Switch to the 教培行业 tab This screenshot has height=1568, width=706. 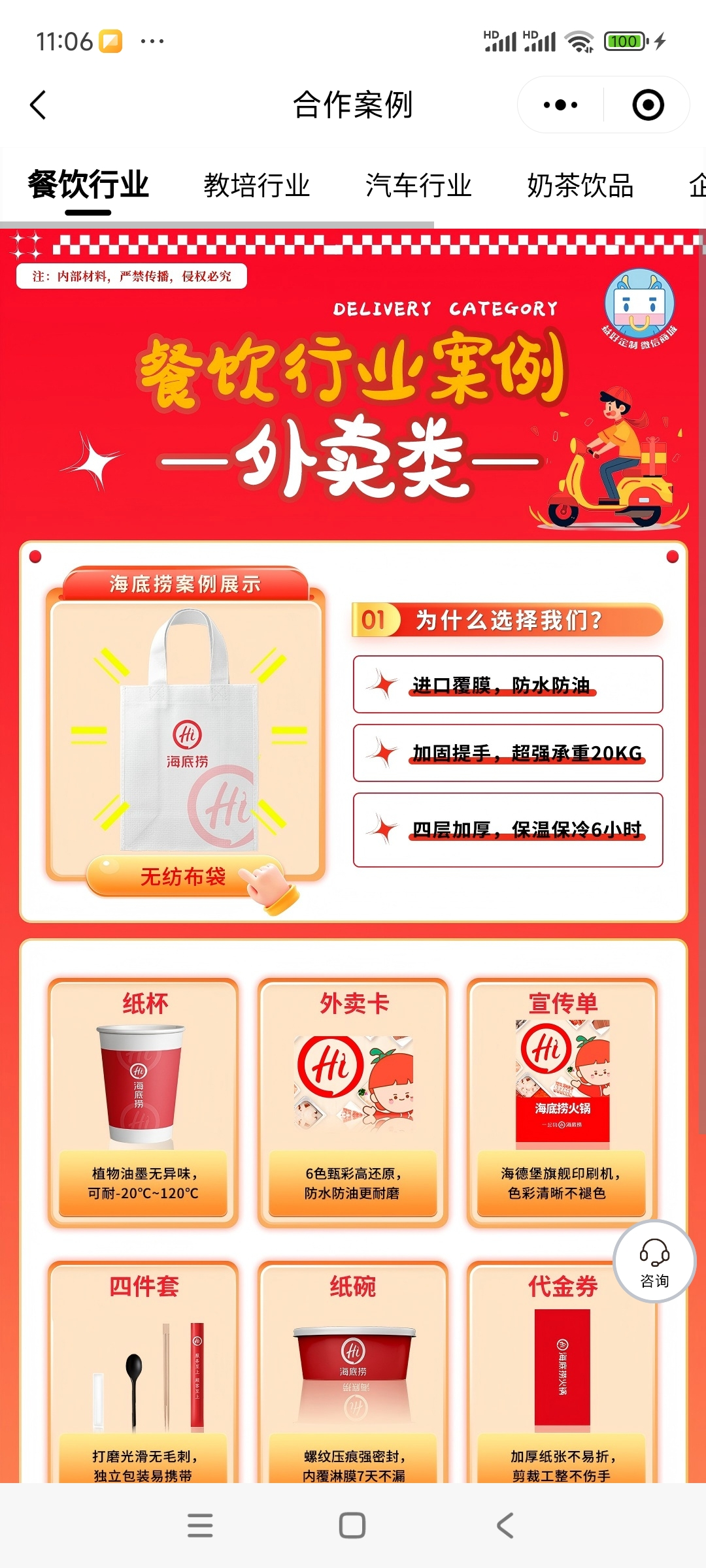point(257,186)
